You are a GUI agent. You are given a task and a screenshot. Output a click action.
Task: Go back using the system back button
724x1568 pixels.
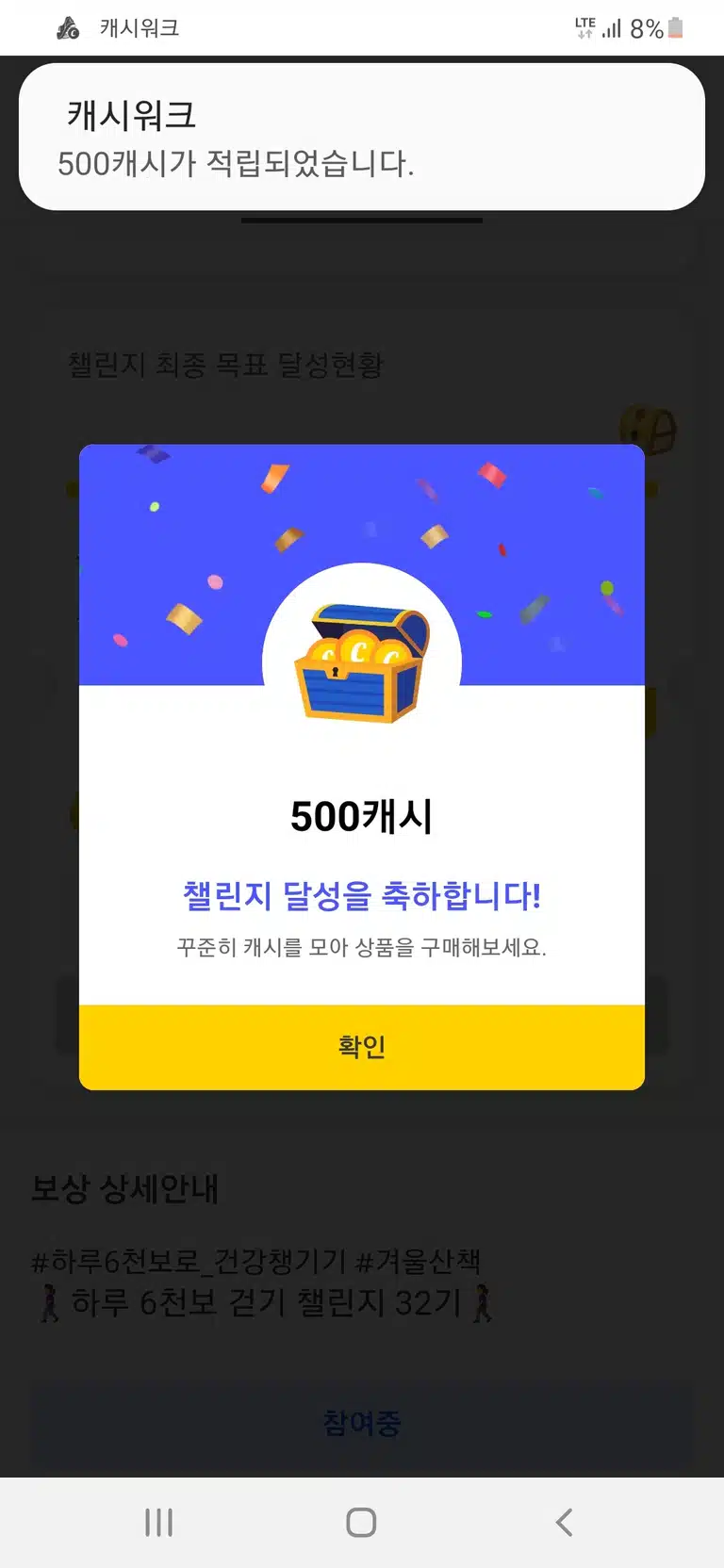point(564,1522)
